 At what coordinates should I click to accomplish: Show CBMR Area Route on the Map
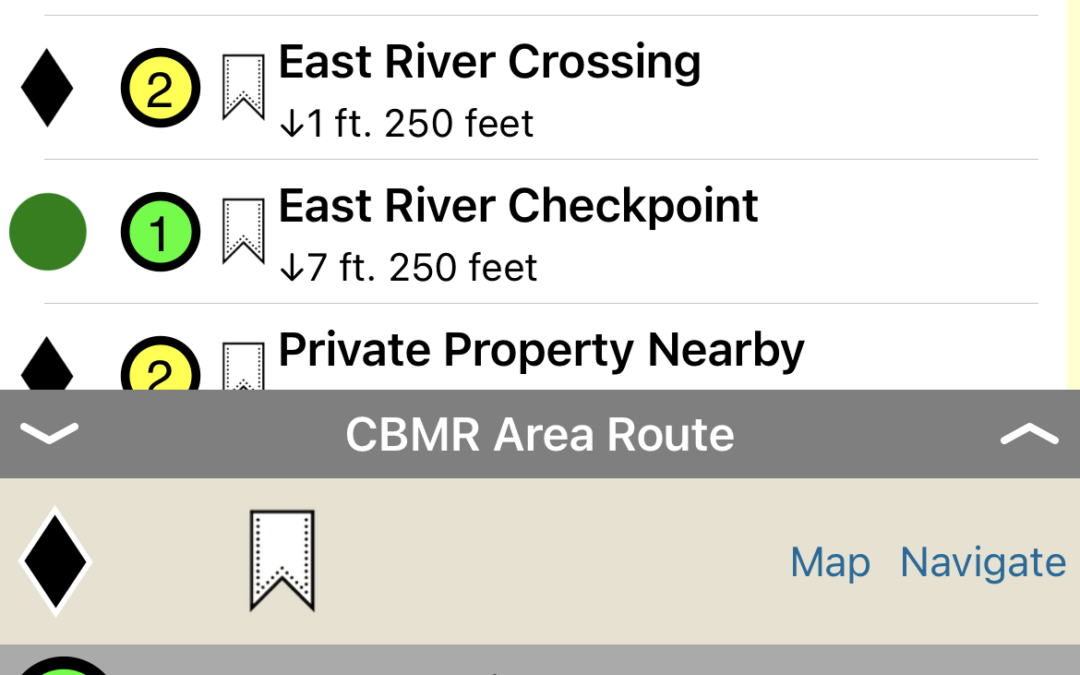830,562
